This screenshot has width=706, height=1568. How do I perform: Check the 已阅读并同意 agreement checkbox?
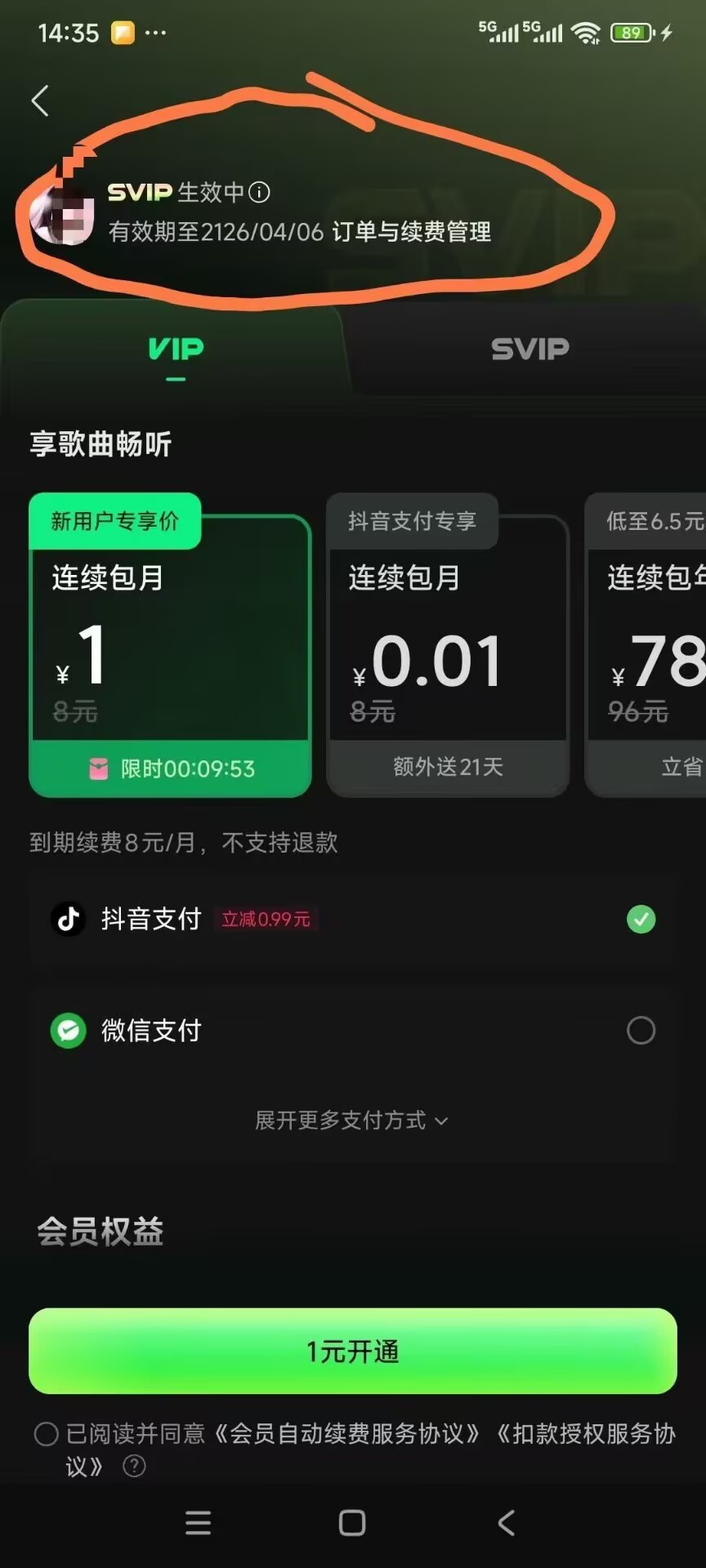tap(47, 1434)
